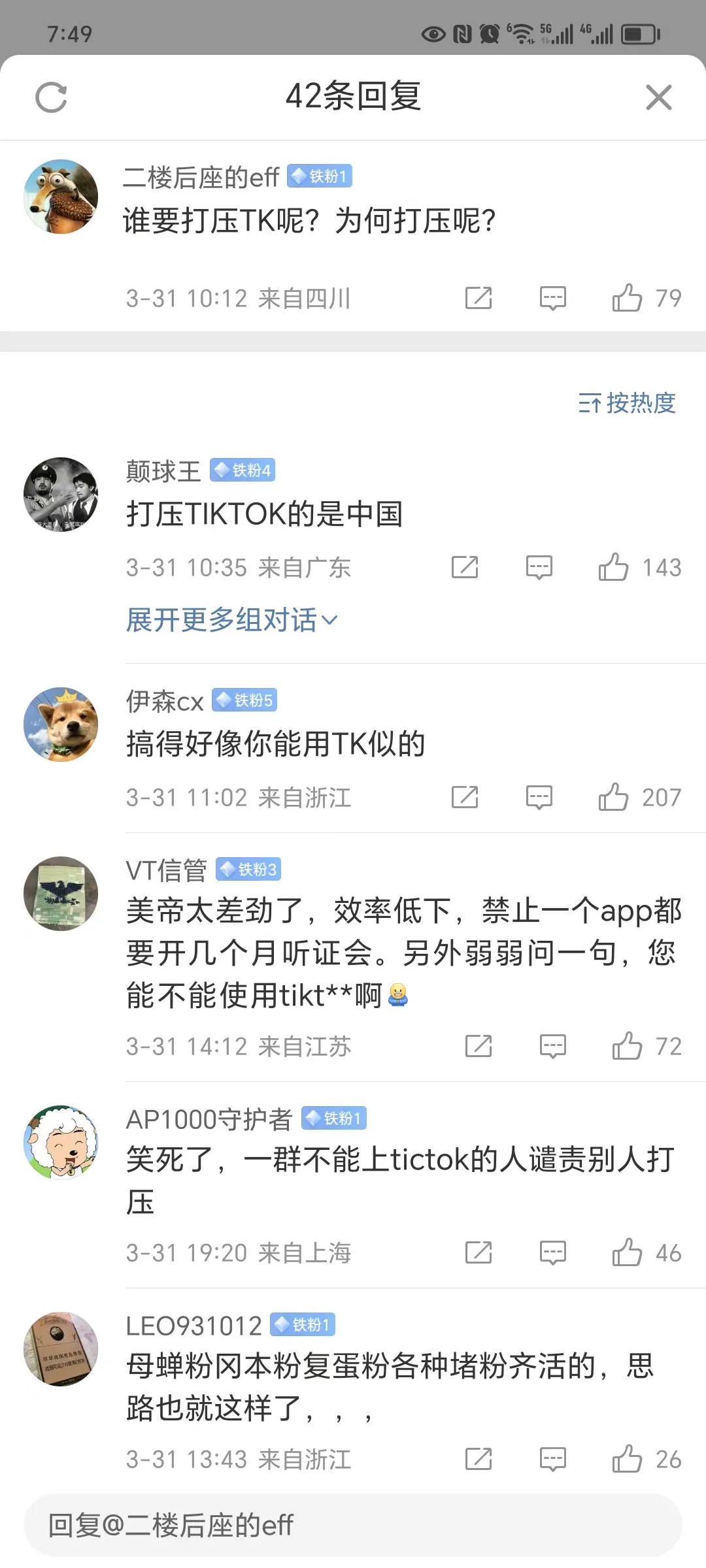Image resolution: width=706 pixels, height=1568 pixels.
Task: Open the 回复@二楼后座的eff input box
Action: [x=353, y=1526]
